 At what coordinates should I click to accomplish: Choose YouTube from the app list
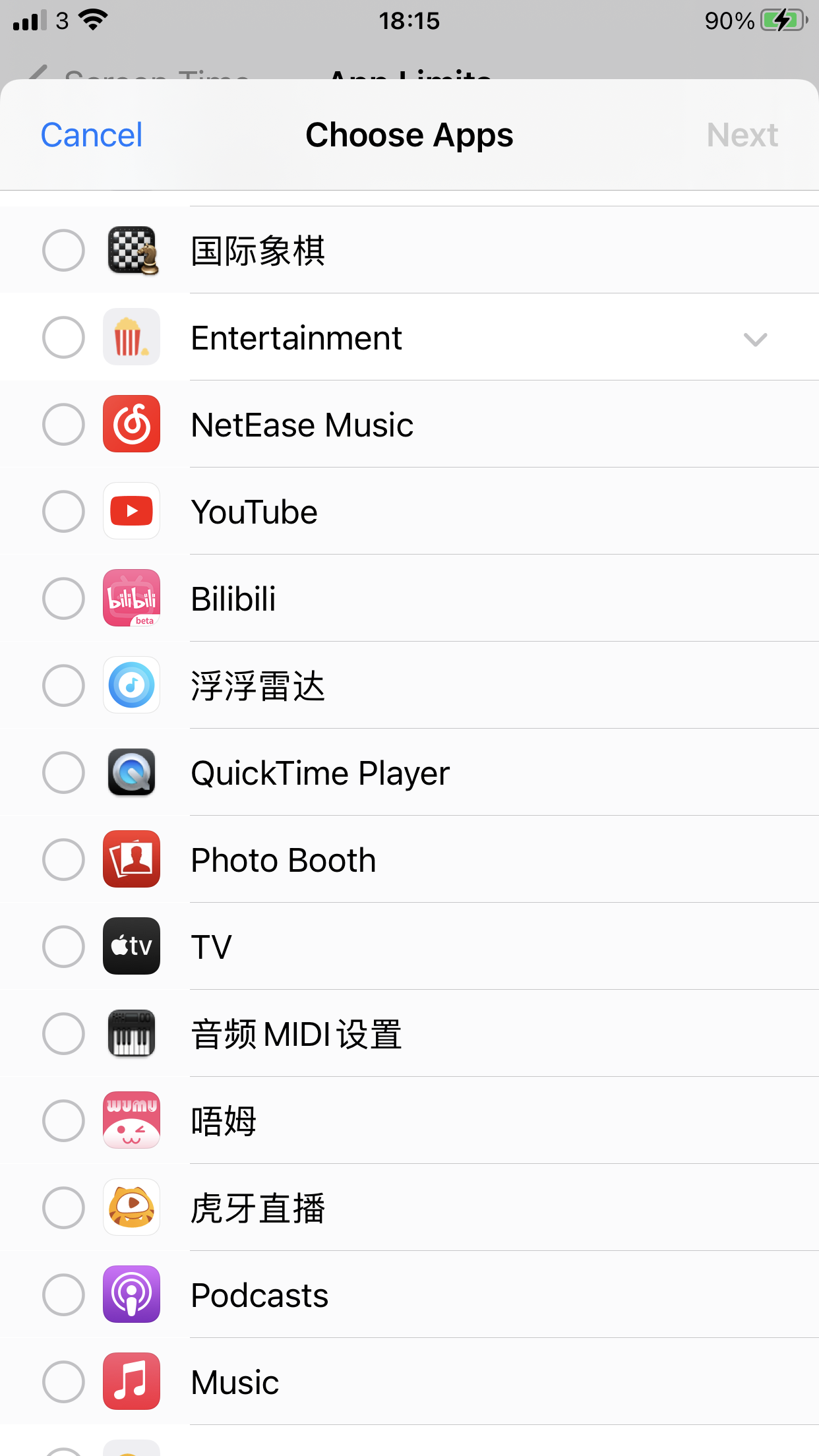coord(63,512)
